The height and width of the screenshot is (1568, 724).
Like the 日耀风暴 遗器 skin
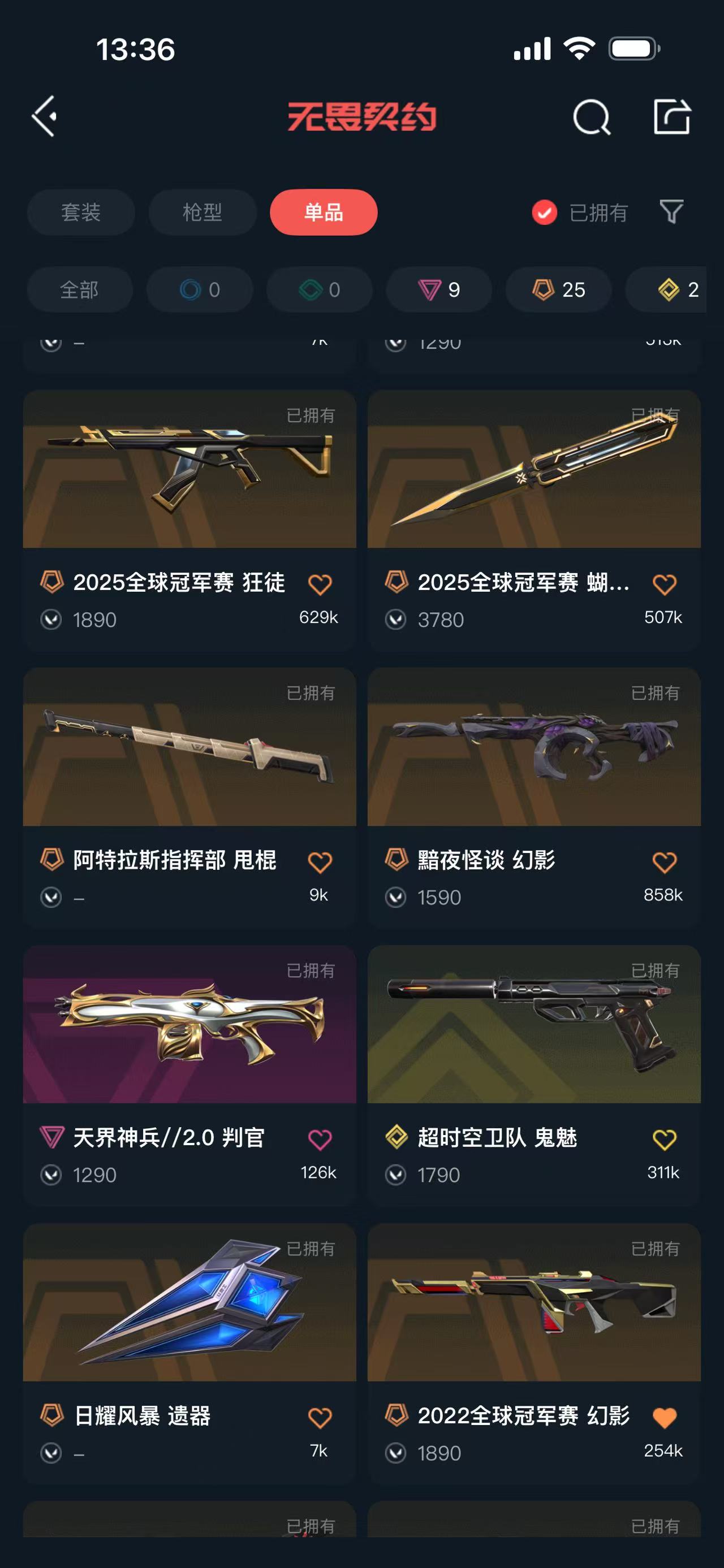pos(320,1418)
